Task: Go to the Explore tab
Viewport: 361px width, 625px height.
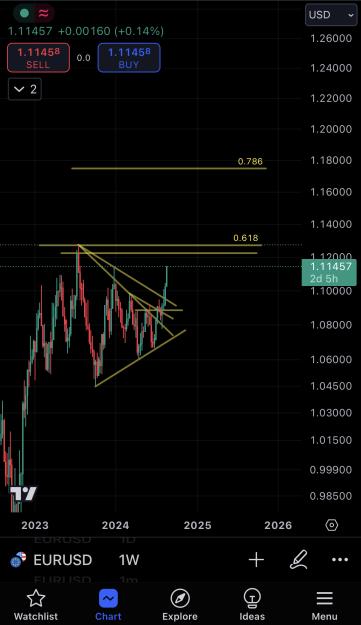Action: [180, 605]
